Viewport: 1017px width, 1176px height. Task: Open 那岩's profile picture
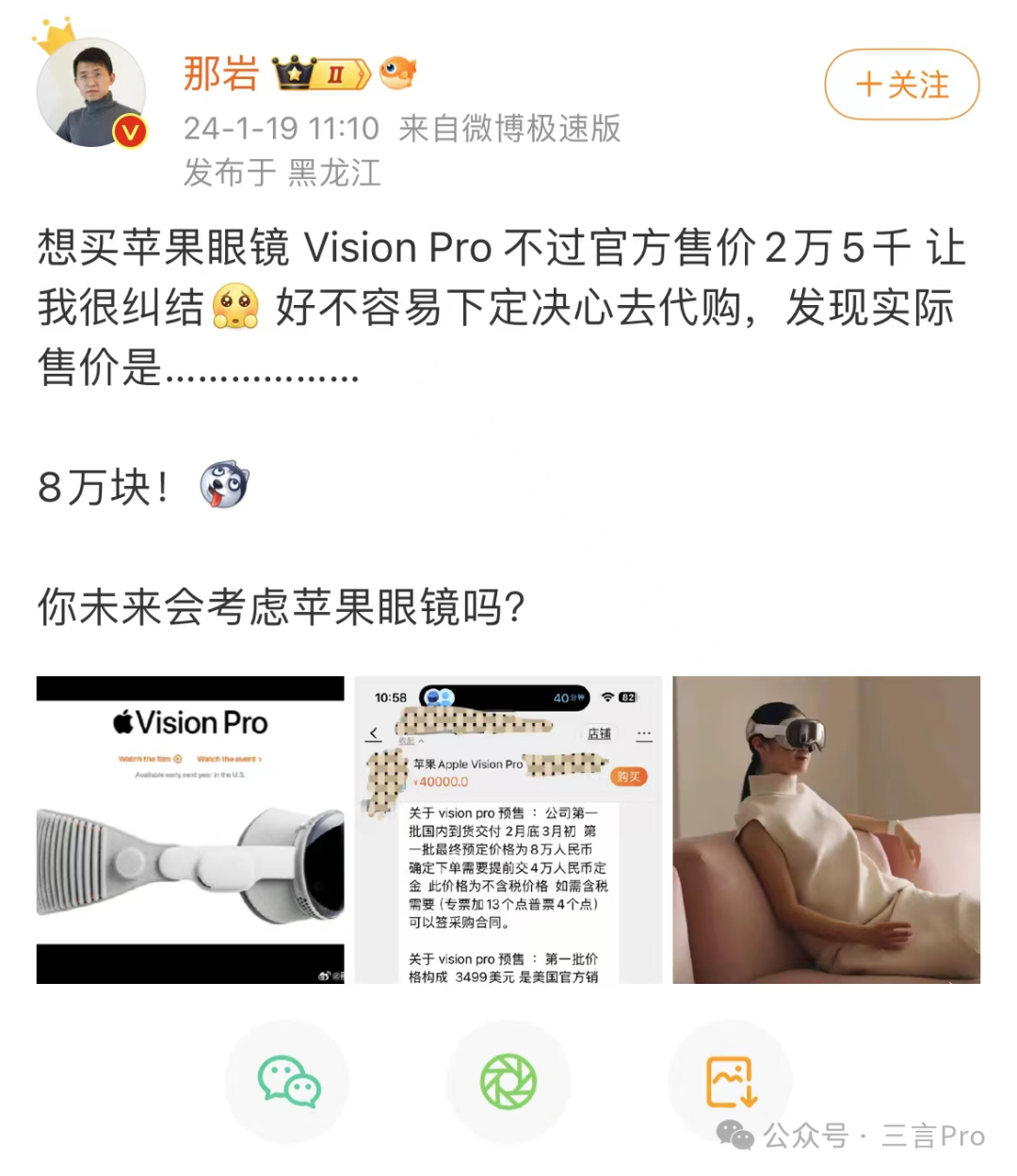91,93
